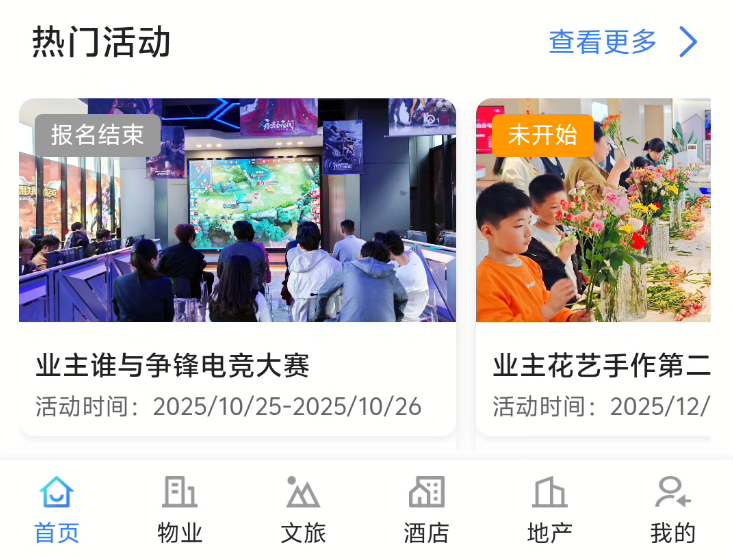Select the 酒店 tab
This screenshot has height=558, width=733.
point(426,509)
